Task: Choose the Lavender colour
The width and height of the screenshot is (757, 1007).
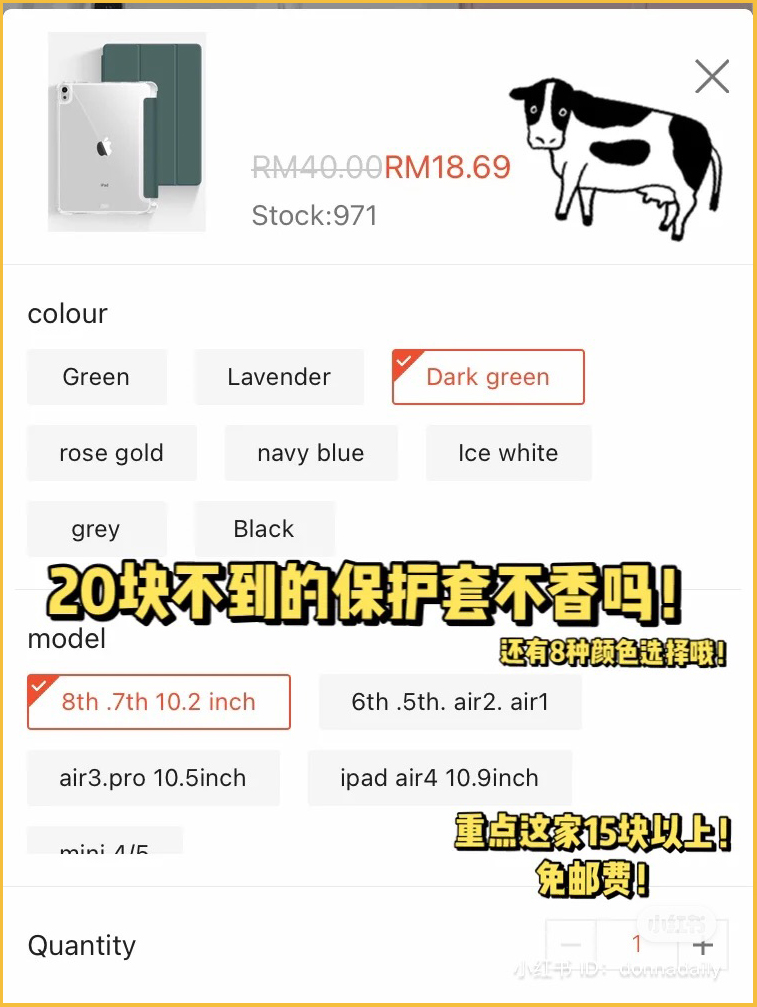Action: (x=279, y=377)
